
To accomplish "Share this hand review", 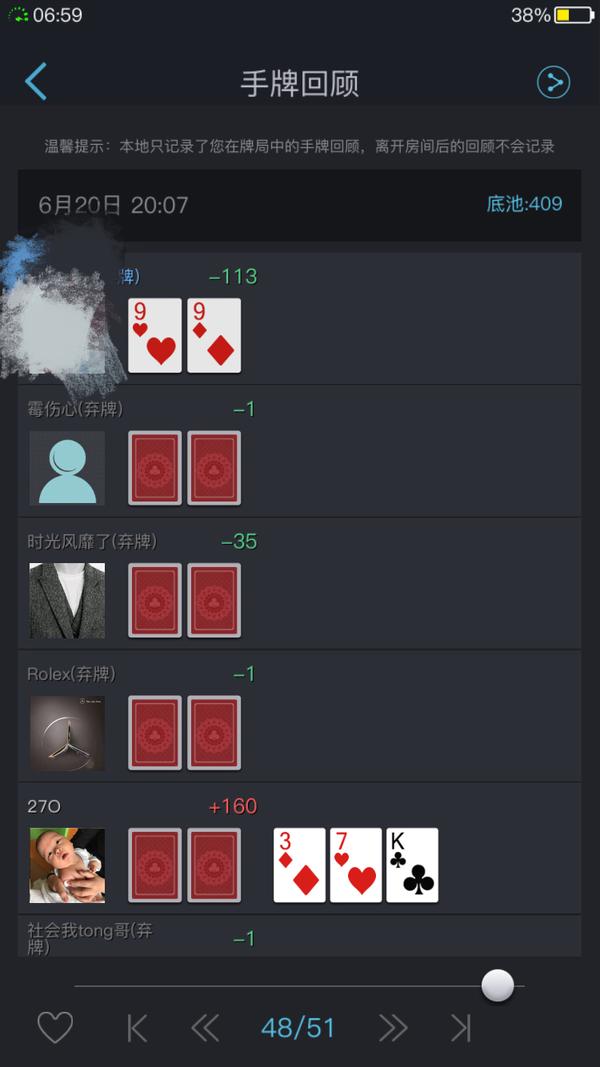I will [553, 82].
